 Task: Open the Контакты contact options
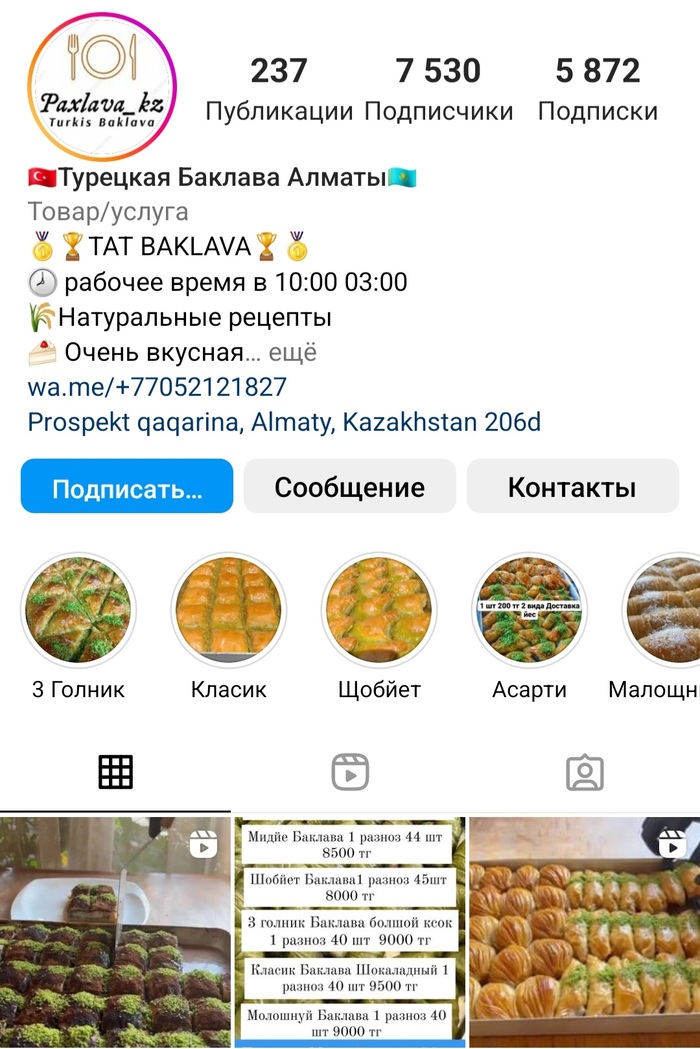click(572, 487)
